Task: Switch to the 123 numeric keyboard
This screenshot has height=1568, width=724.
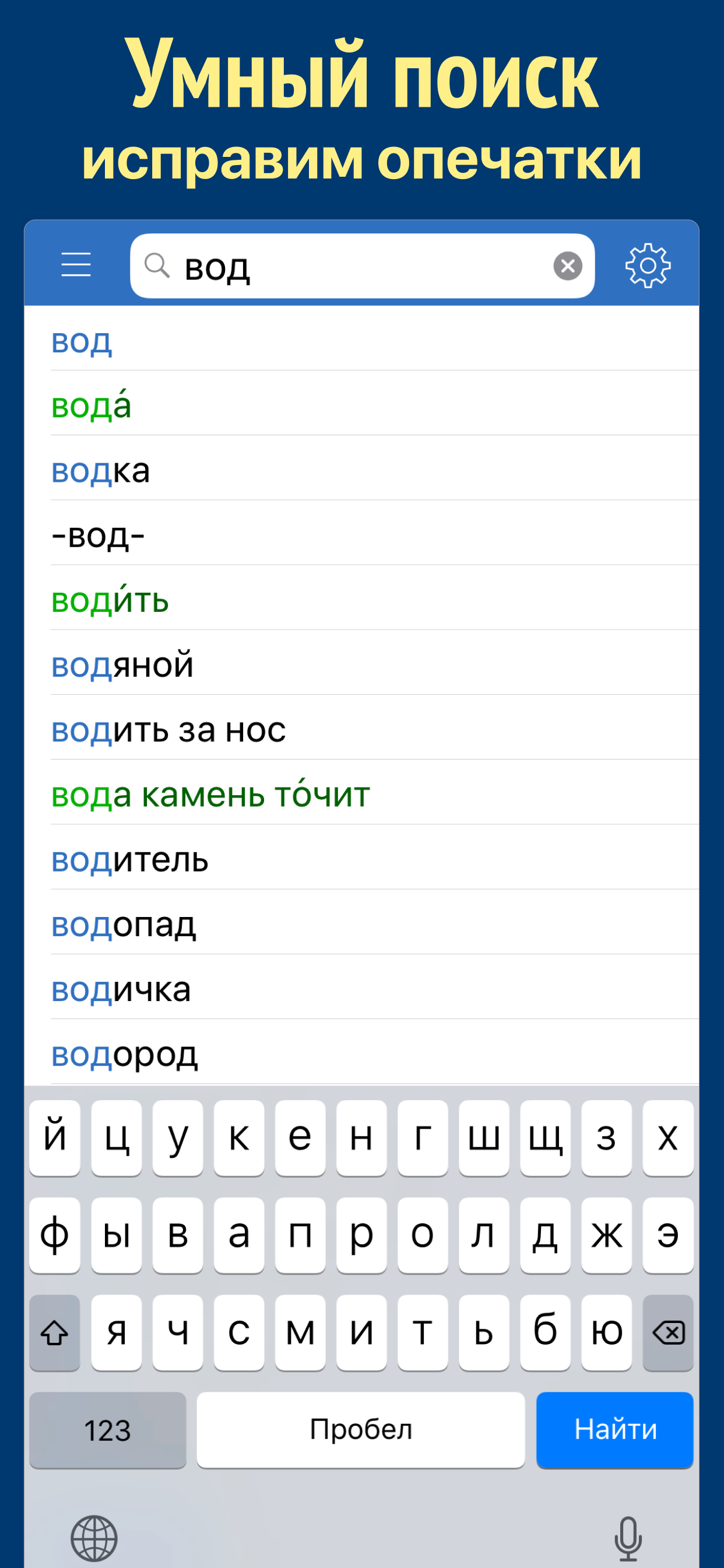Action: point(107,1430)
